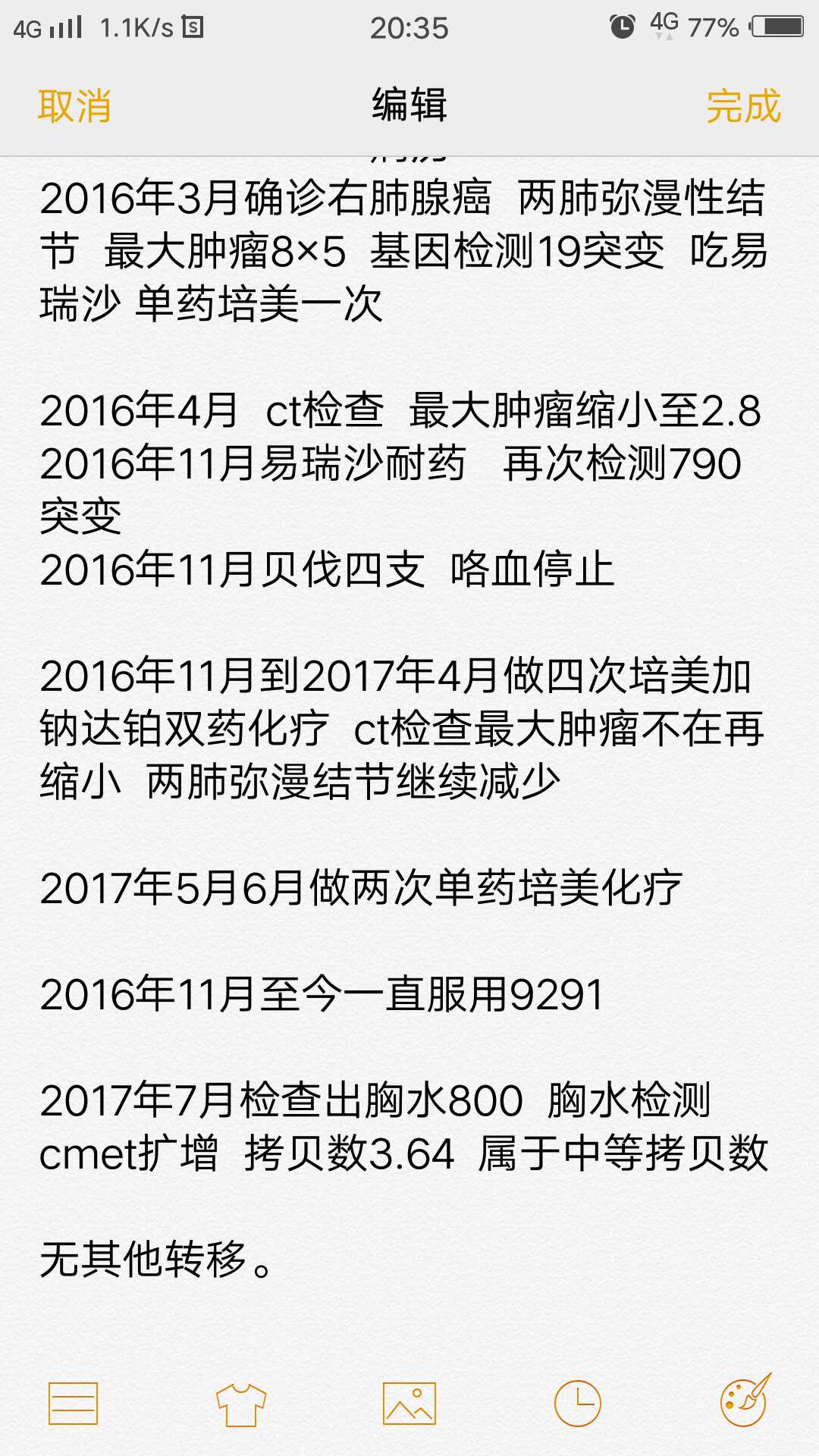Insert a picture into the note
This screenshot has height=1456, width=819.
(409, 1403)
